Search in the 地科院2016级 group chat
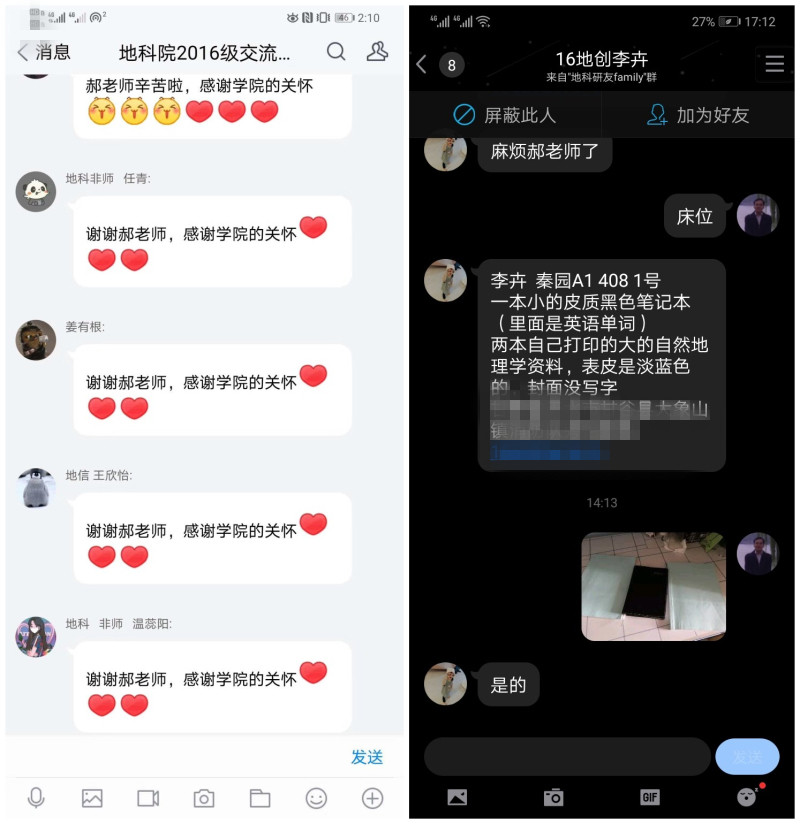This screenshot has height=824, width=800. pos(337,52)
